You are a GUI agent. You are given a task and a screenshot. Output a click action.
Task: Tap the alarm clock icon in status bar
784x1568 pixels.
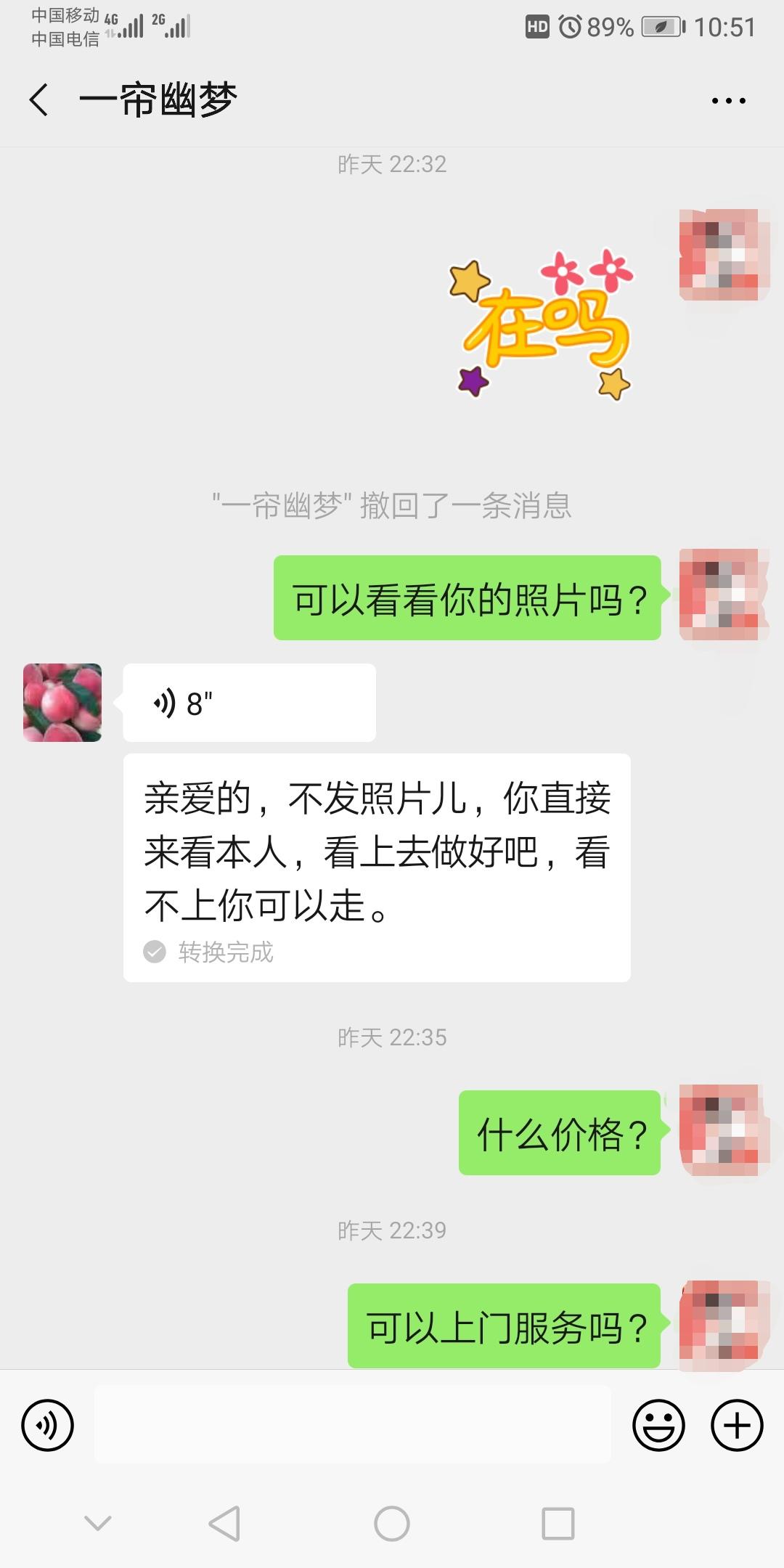tap(570, 25)
